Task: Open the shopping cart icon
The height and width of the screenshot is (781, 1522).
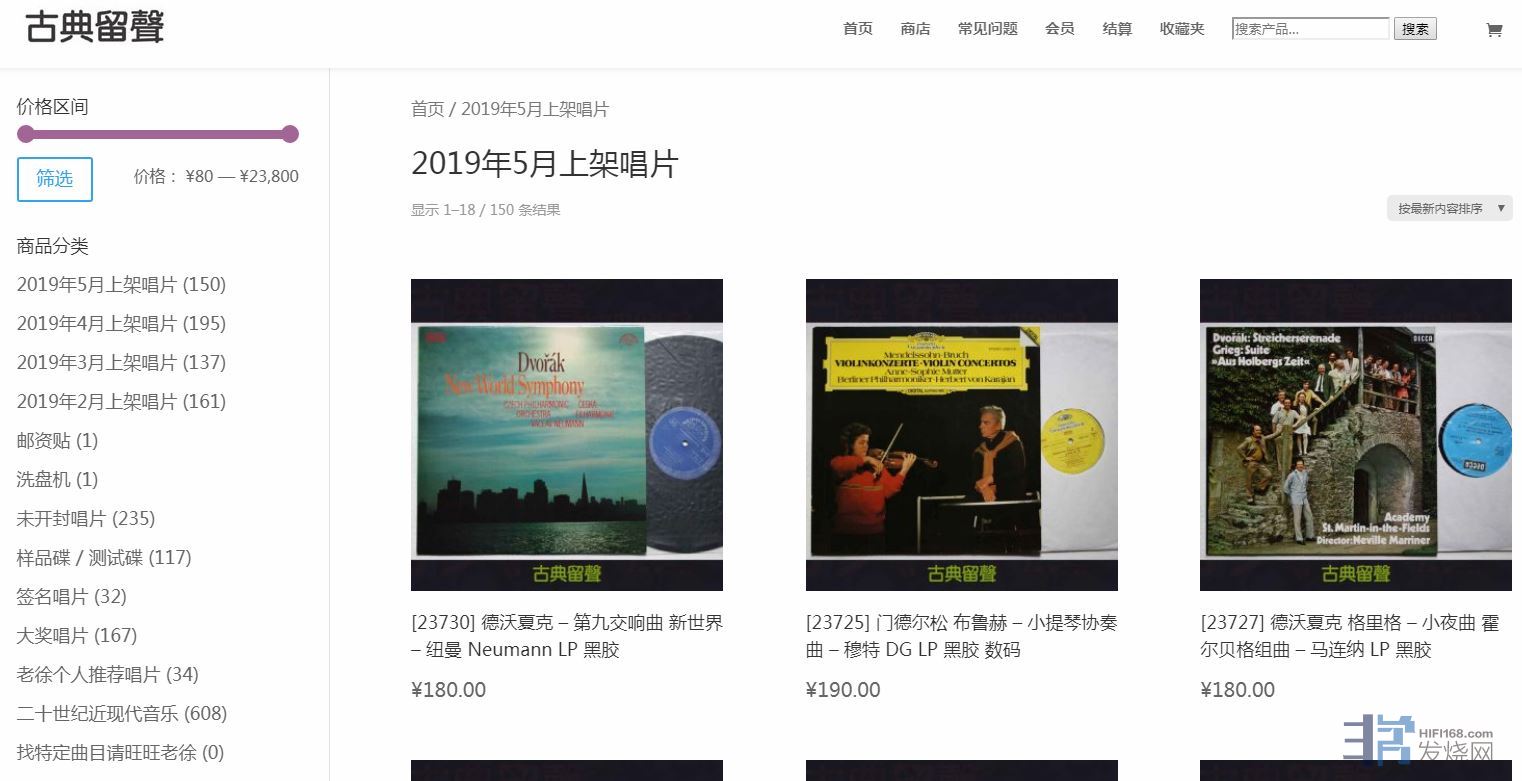Action: 1494,30
